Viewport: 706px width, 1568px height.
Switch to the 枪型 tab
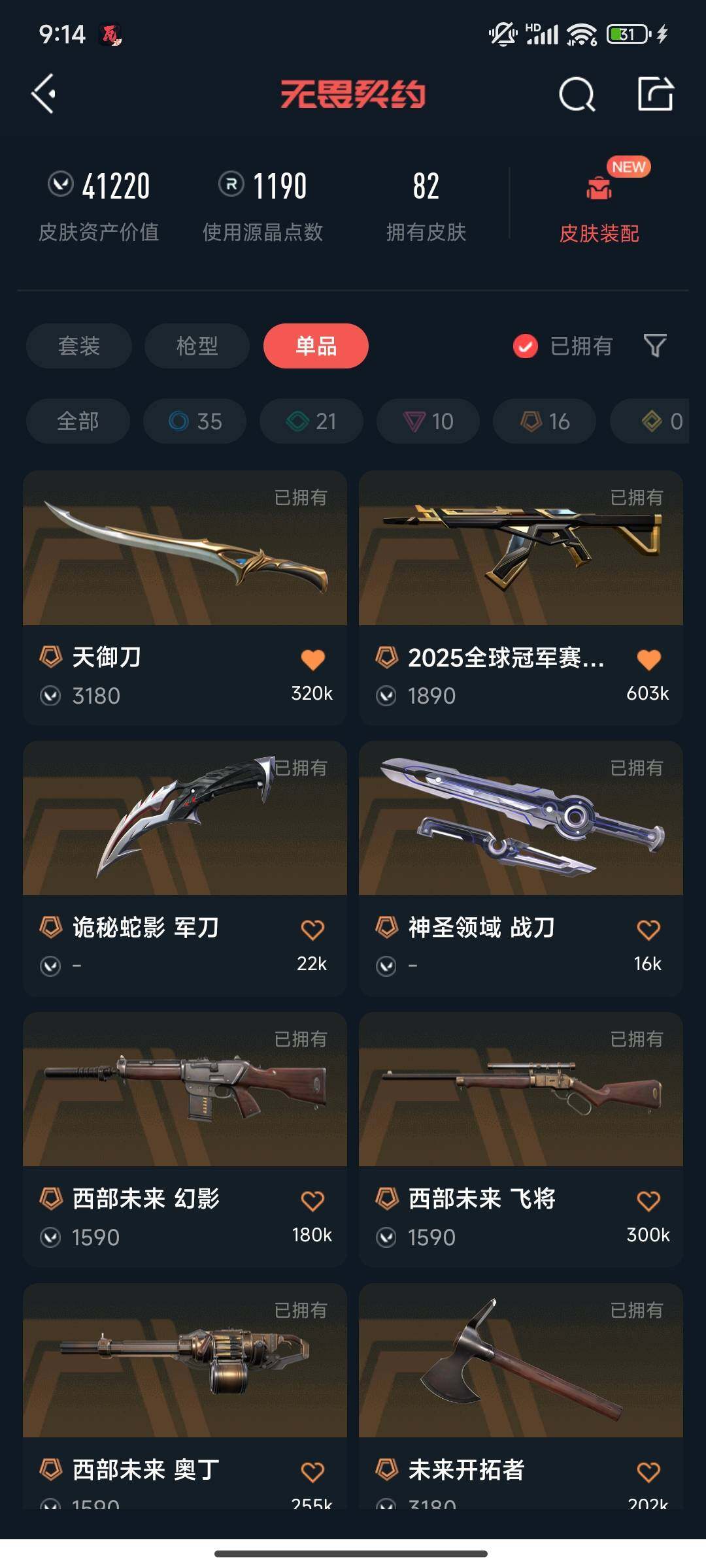pos(197,346)
